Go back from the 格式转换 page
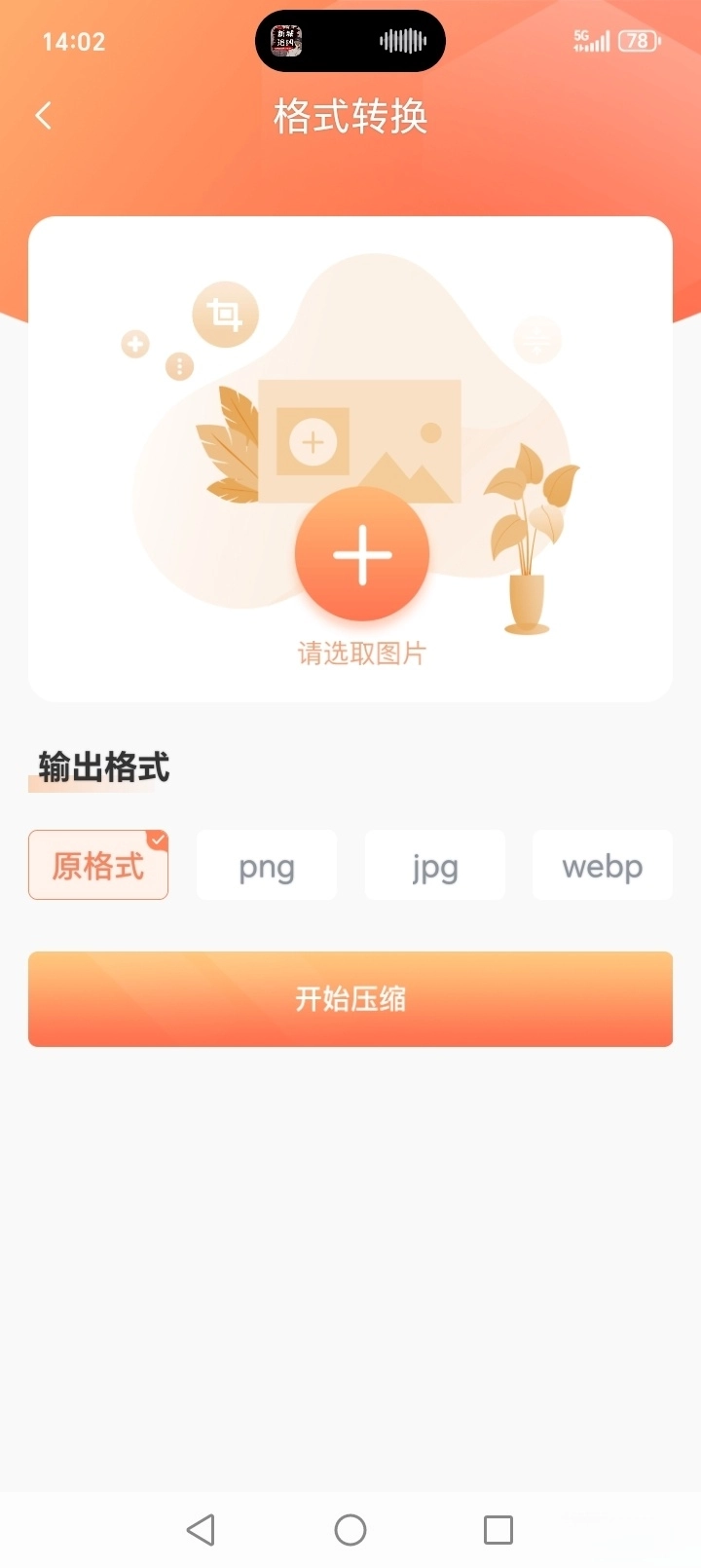Image resolution: width=701 pixels, height=1568 pixels. (x=44, y=116)
